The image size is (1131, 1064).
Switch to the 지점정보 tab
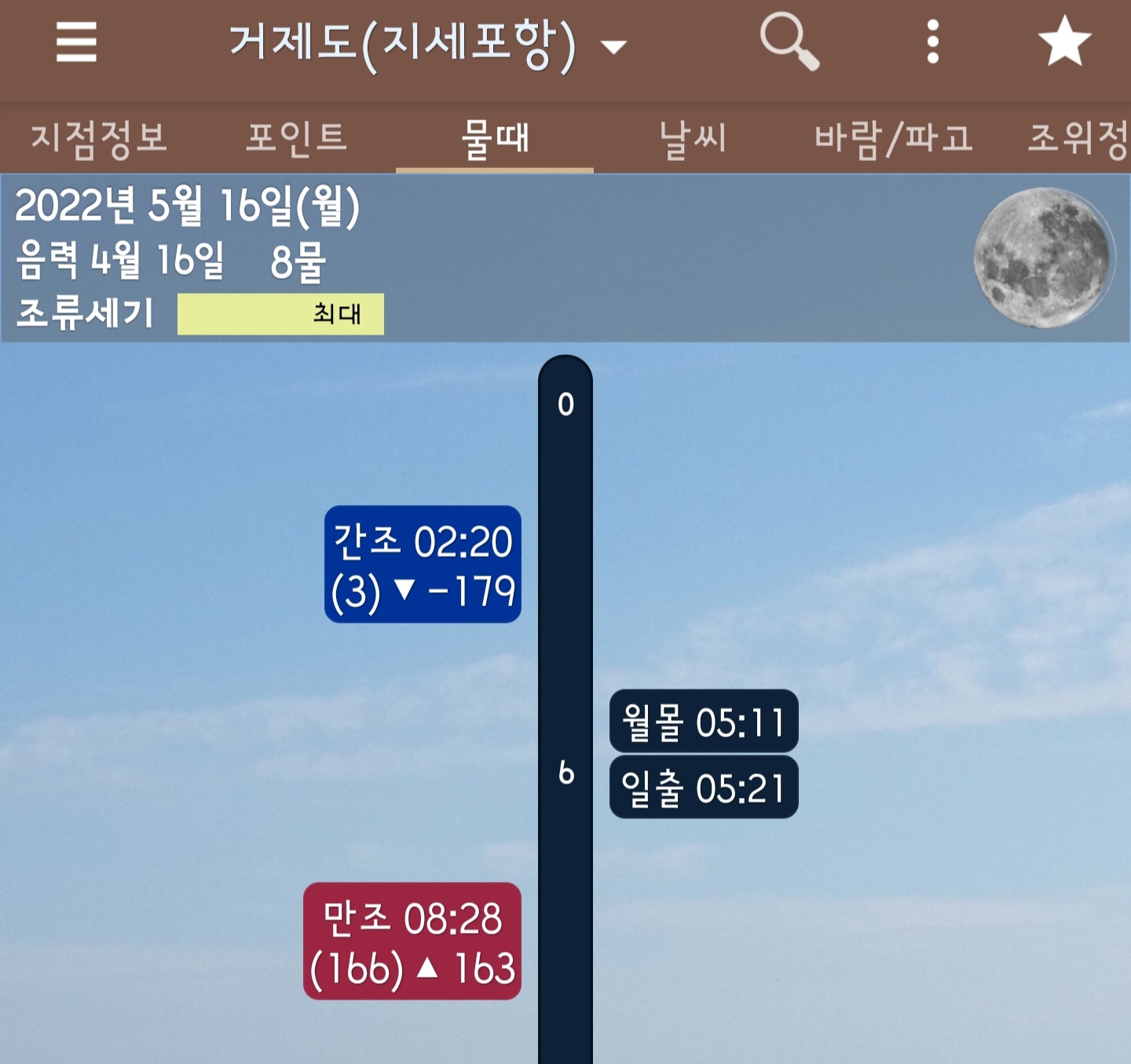(99, 138)
